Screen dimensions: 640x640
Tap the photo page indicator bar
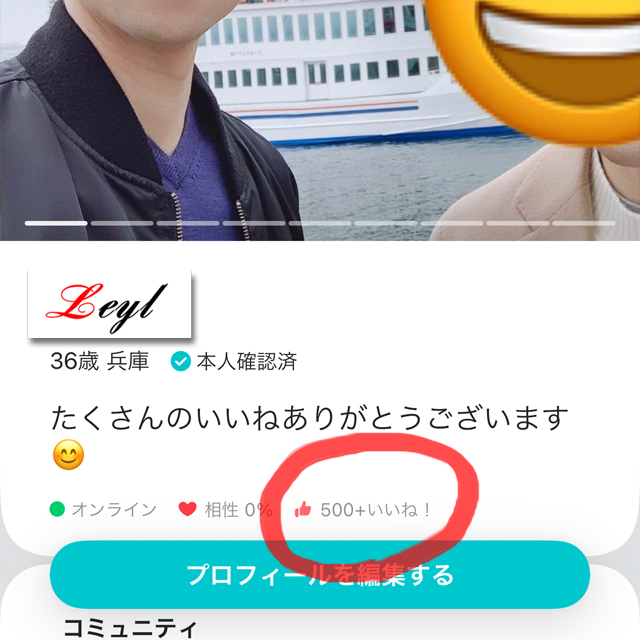[x=319, y=223]
